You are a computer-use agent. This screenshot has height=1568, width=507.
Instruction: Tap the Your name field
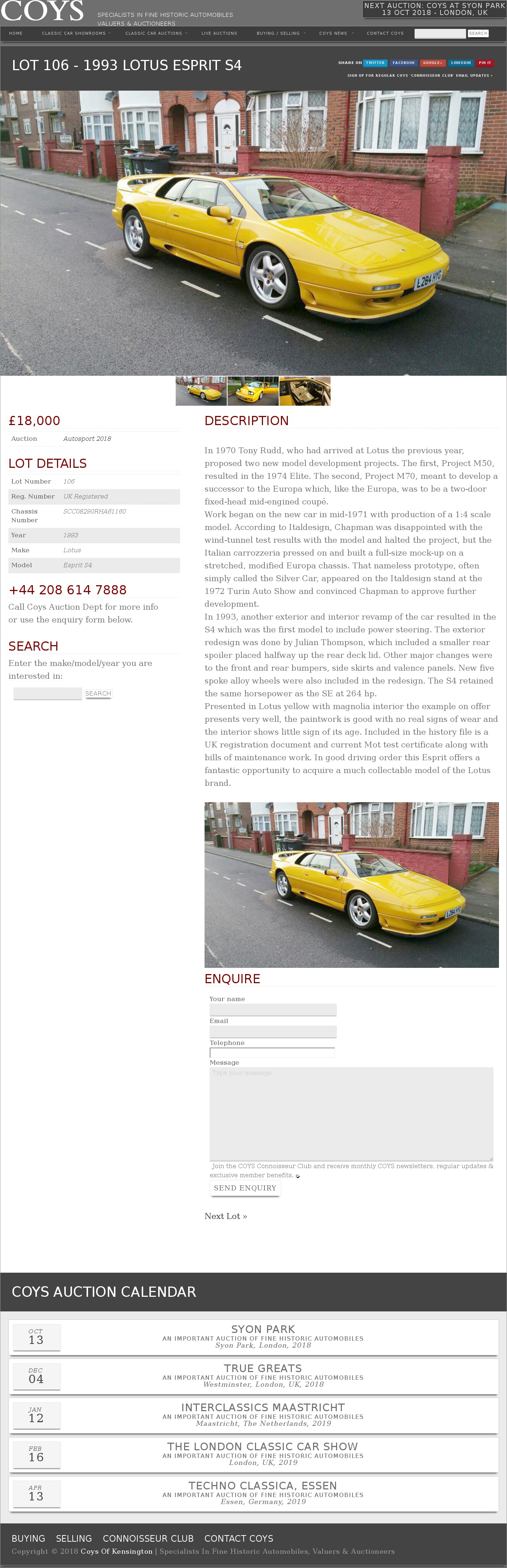(x=272, y=1010)
